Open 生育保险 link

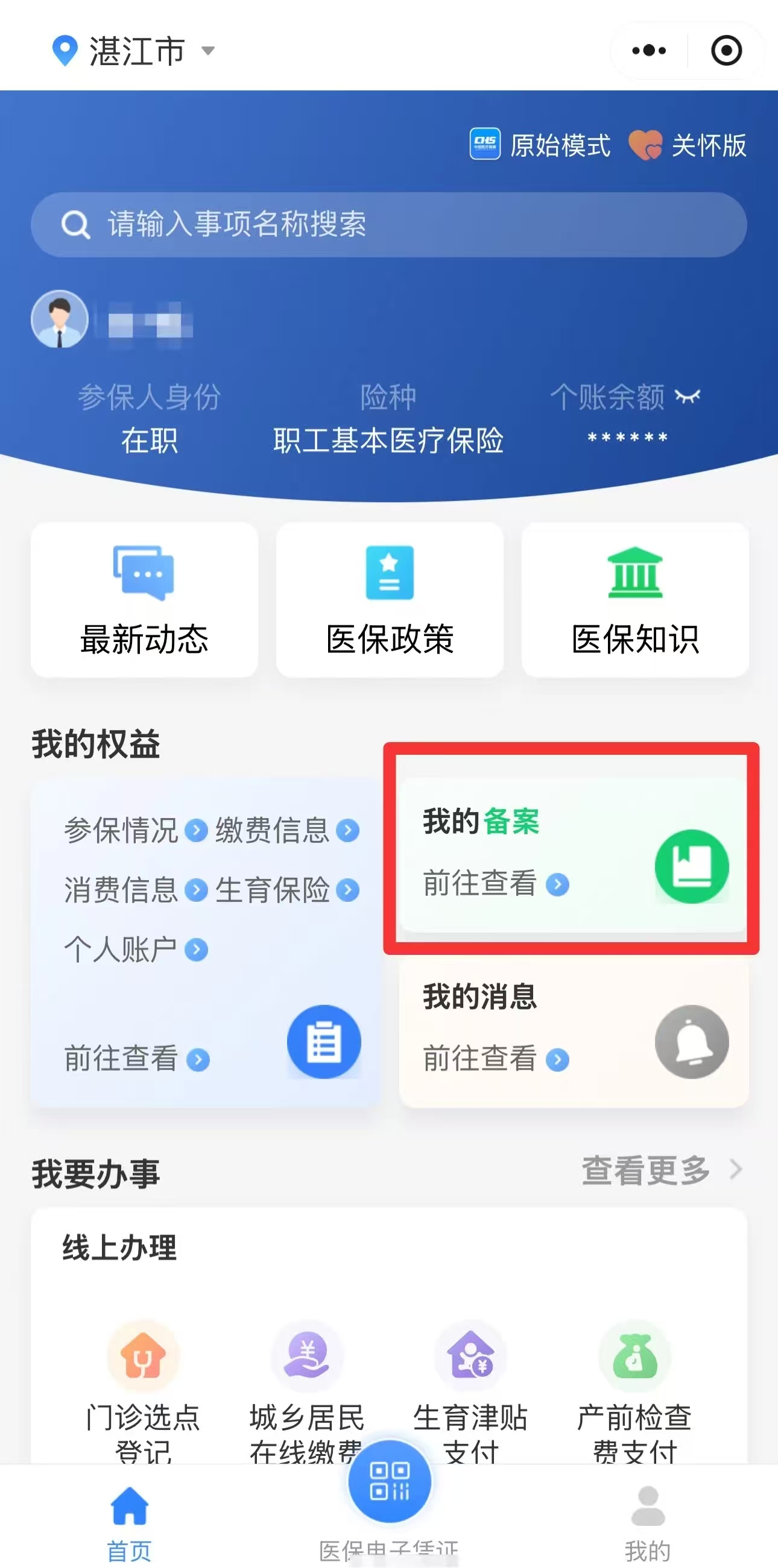(286, 890)
